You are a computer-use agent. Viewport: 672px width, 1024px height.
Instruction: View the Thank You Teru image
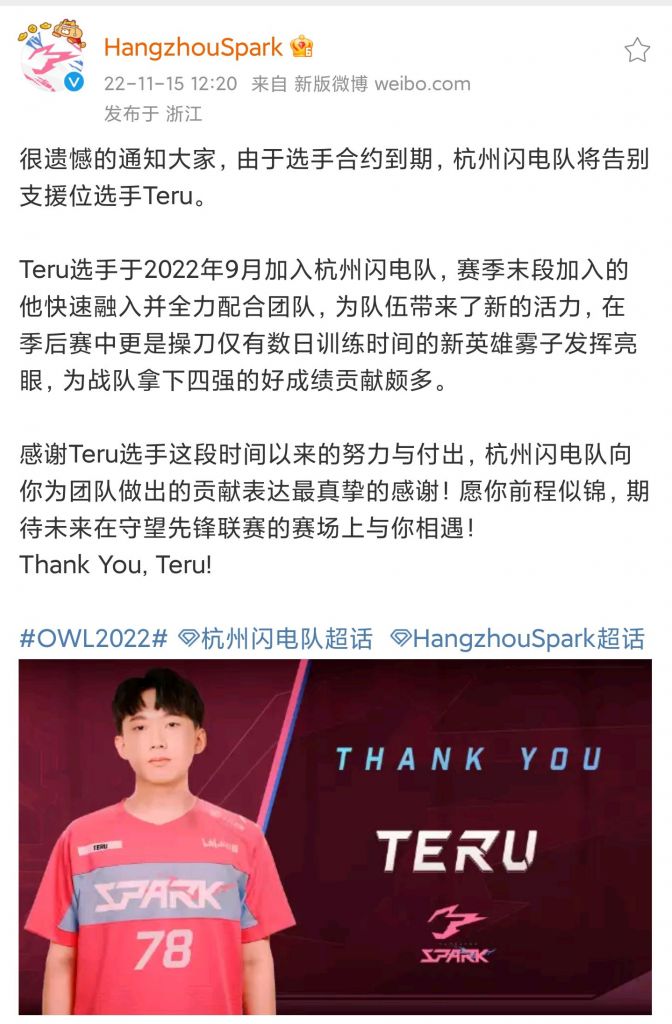coord(336,835)
